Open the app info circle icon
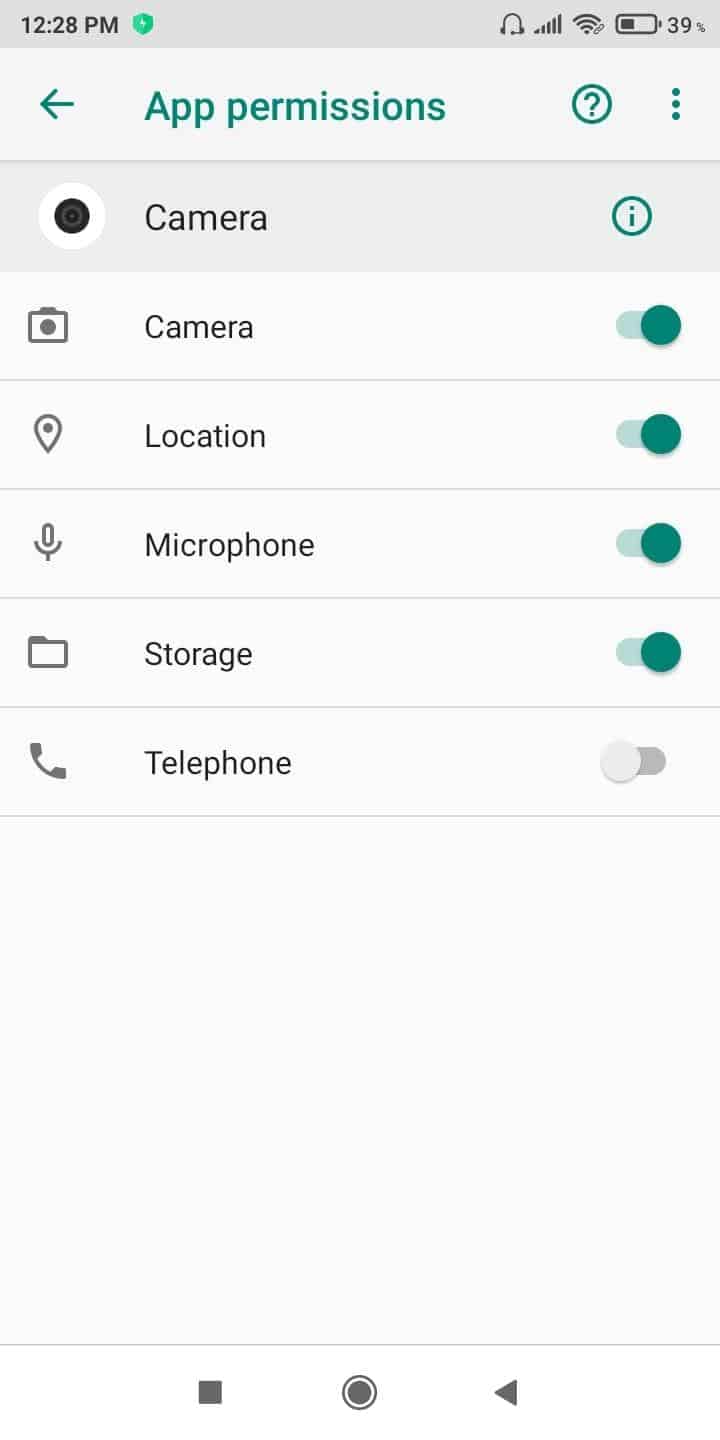 coord(631,216)
